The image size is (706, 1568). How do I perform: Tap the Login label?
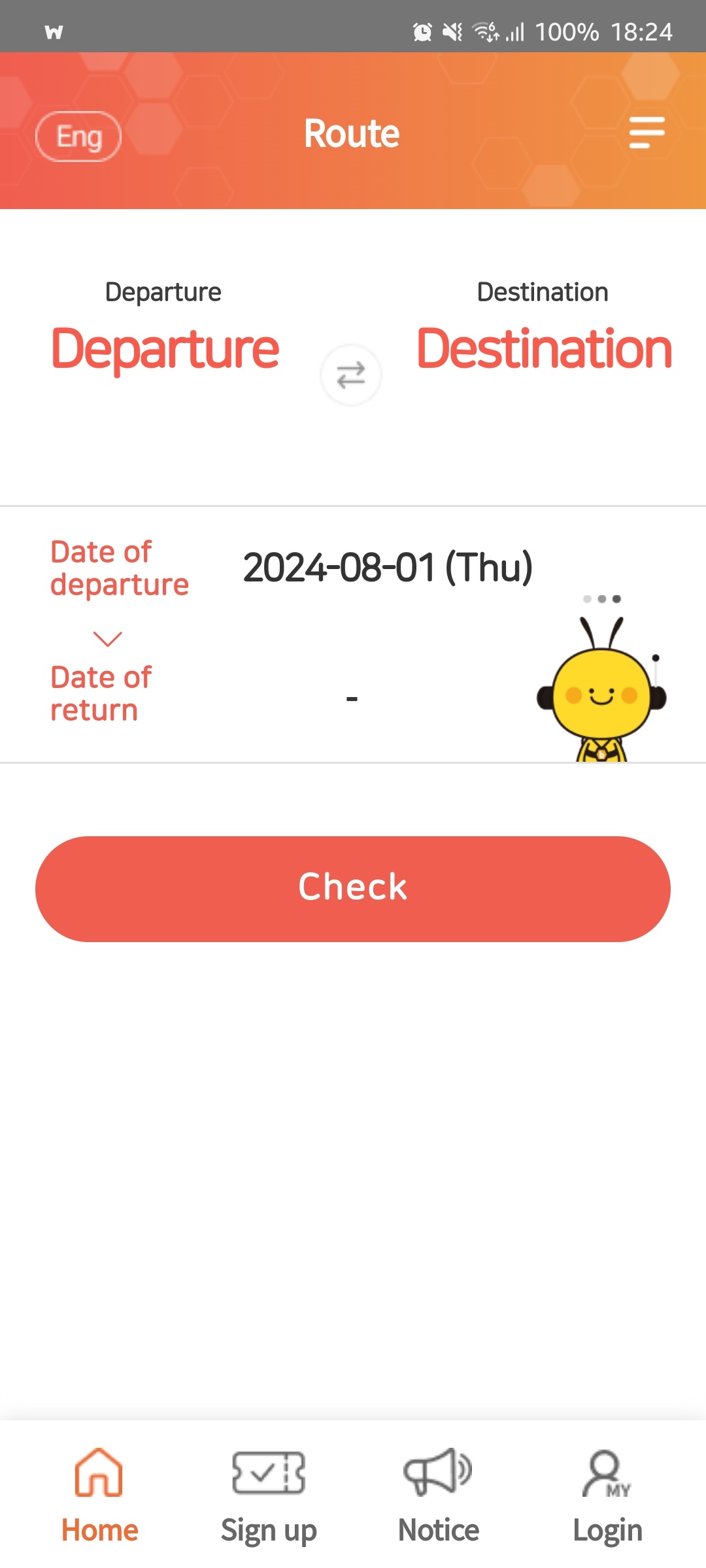coord(607,1529)
